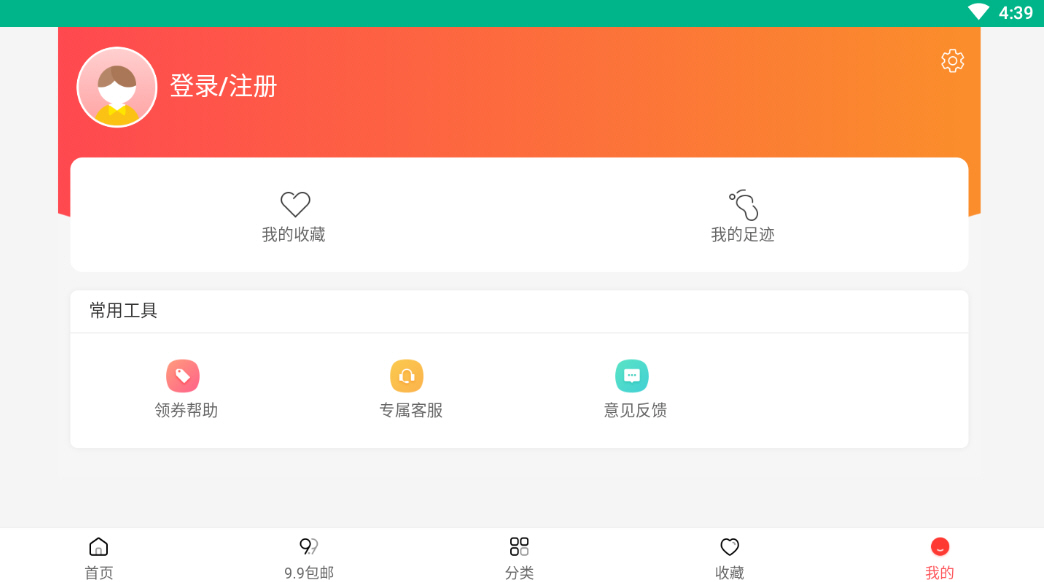Switch to the 首页 tab

point(98,557)
